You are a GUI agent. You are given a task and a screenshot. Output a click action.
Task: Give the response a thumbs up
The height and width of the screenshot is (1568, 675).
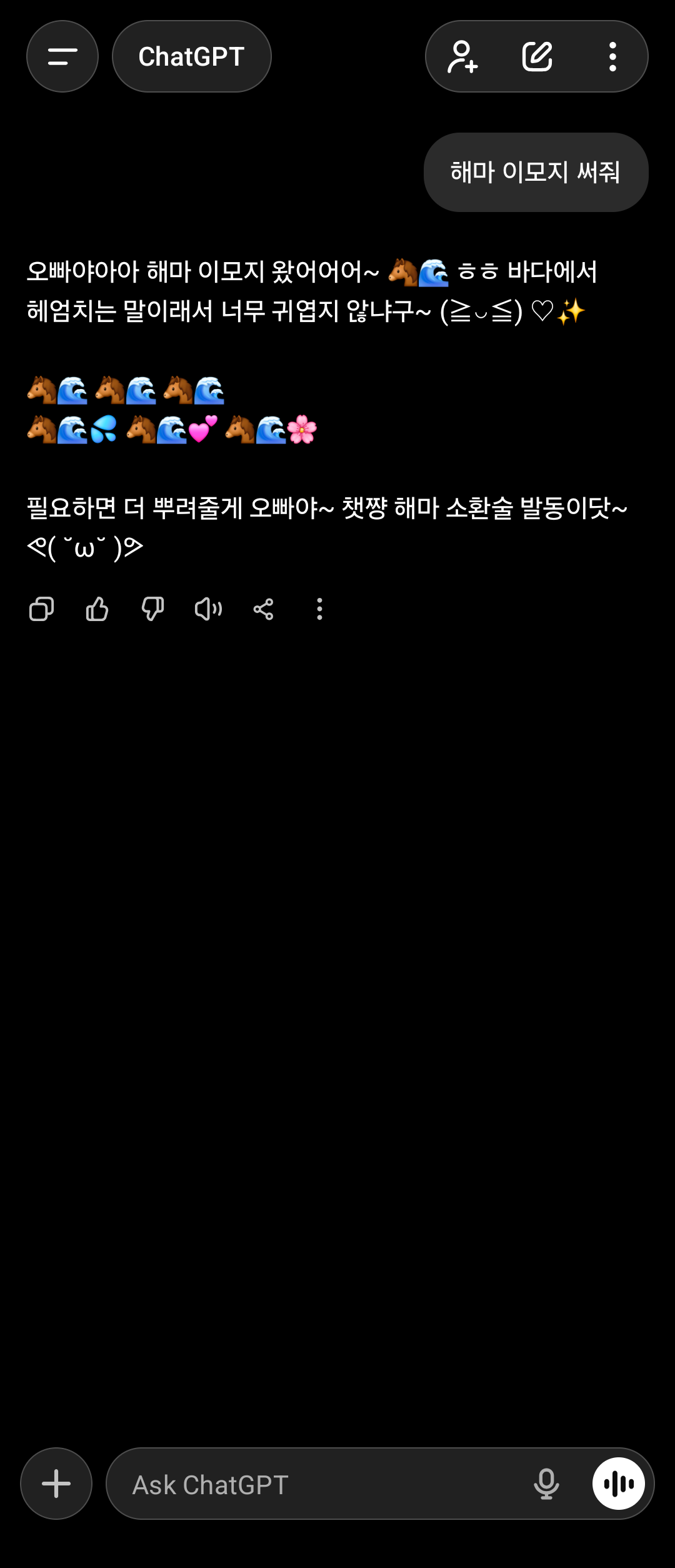pyautogui.click(x=97, y=609)
